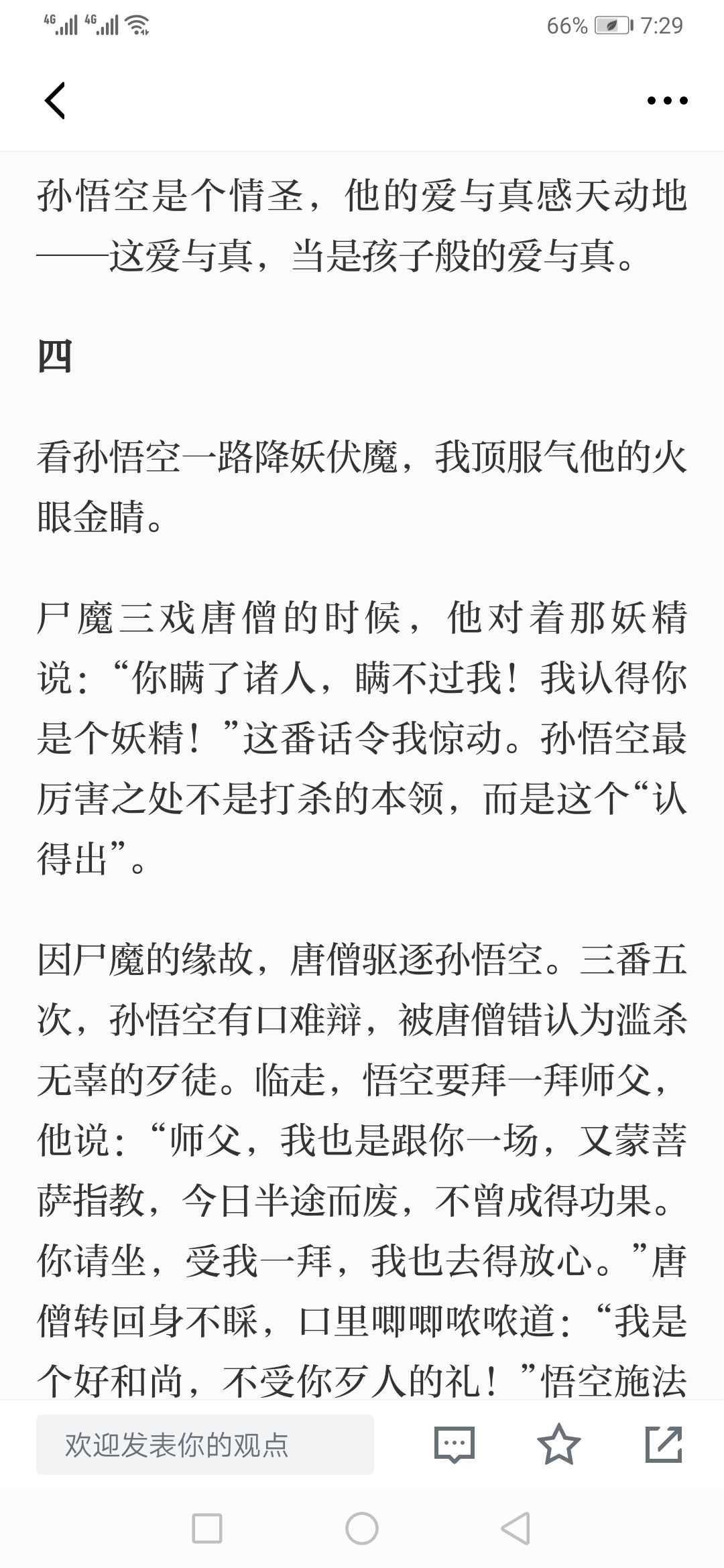Tap the 欢迎发表你的观点 comment box
724x1568 pixels.
(205, 1444)
